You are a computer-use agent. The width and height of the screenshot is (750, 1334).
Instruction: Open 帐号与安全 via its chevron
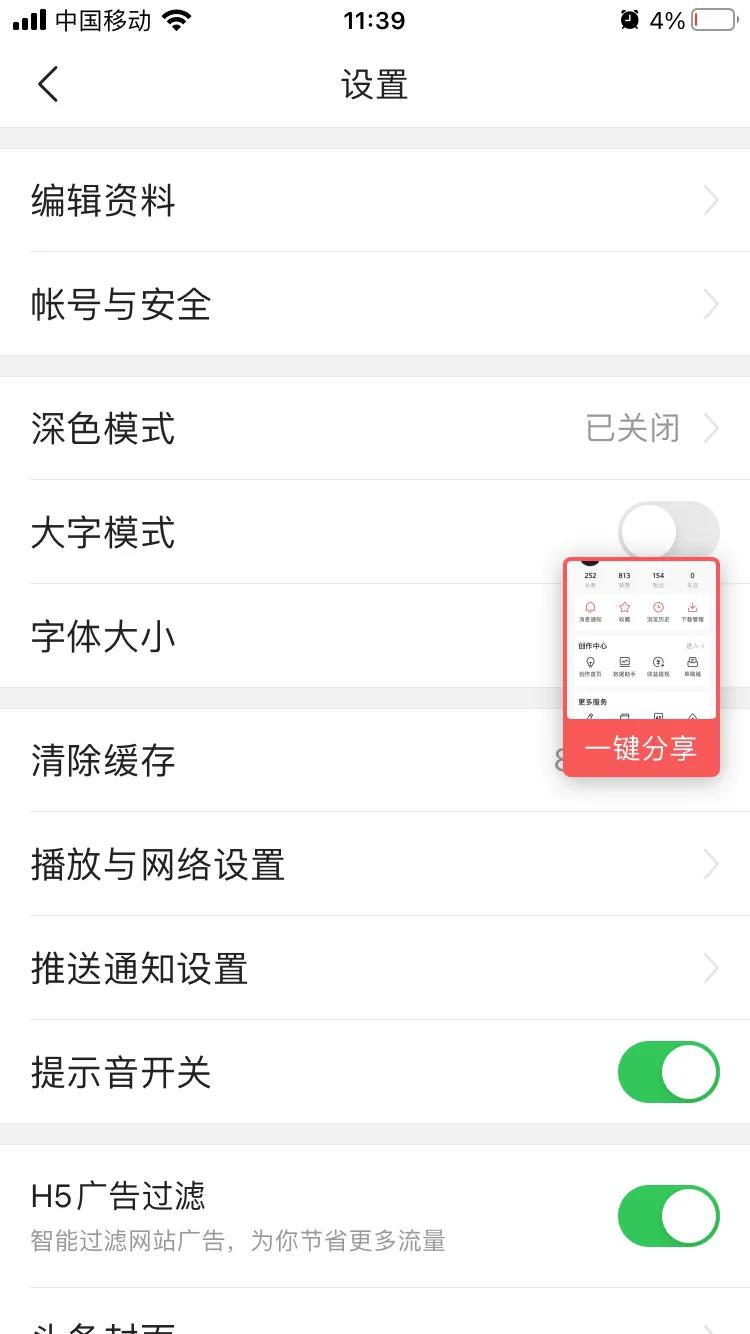coord(711,304)
